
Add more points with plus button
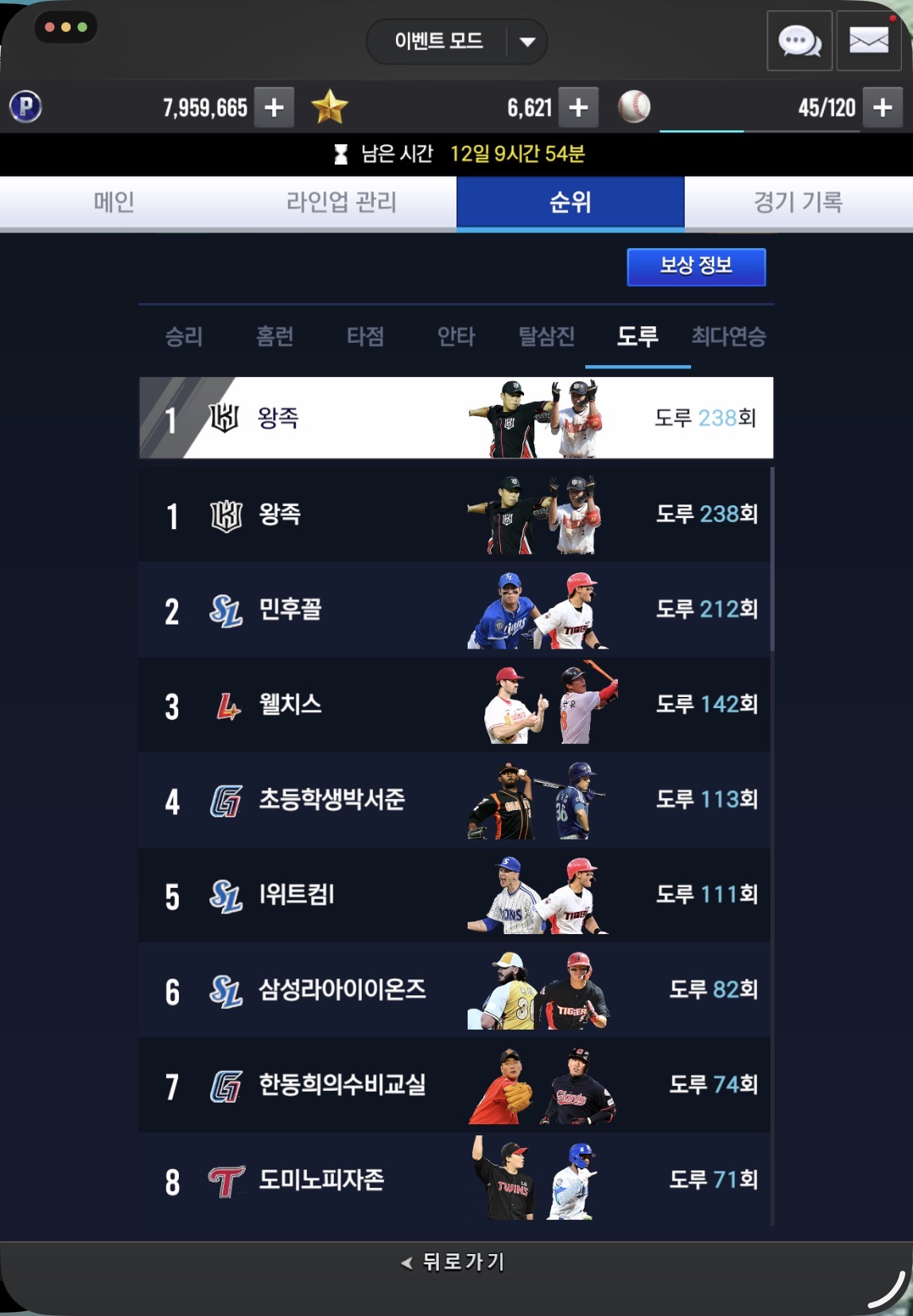click(x=274, y=107)
